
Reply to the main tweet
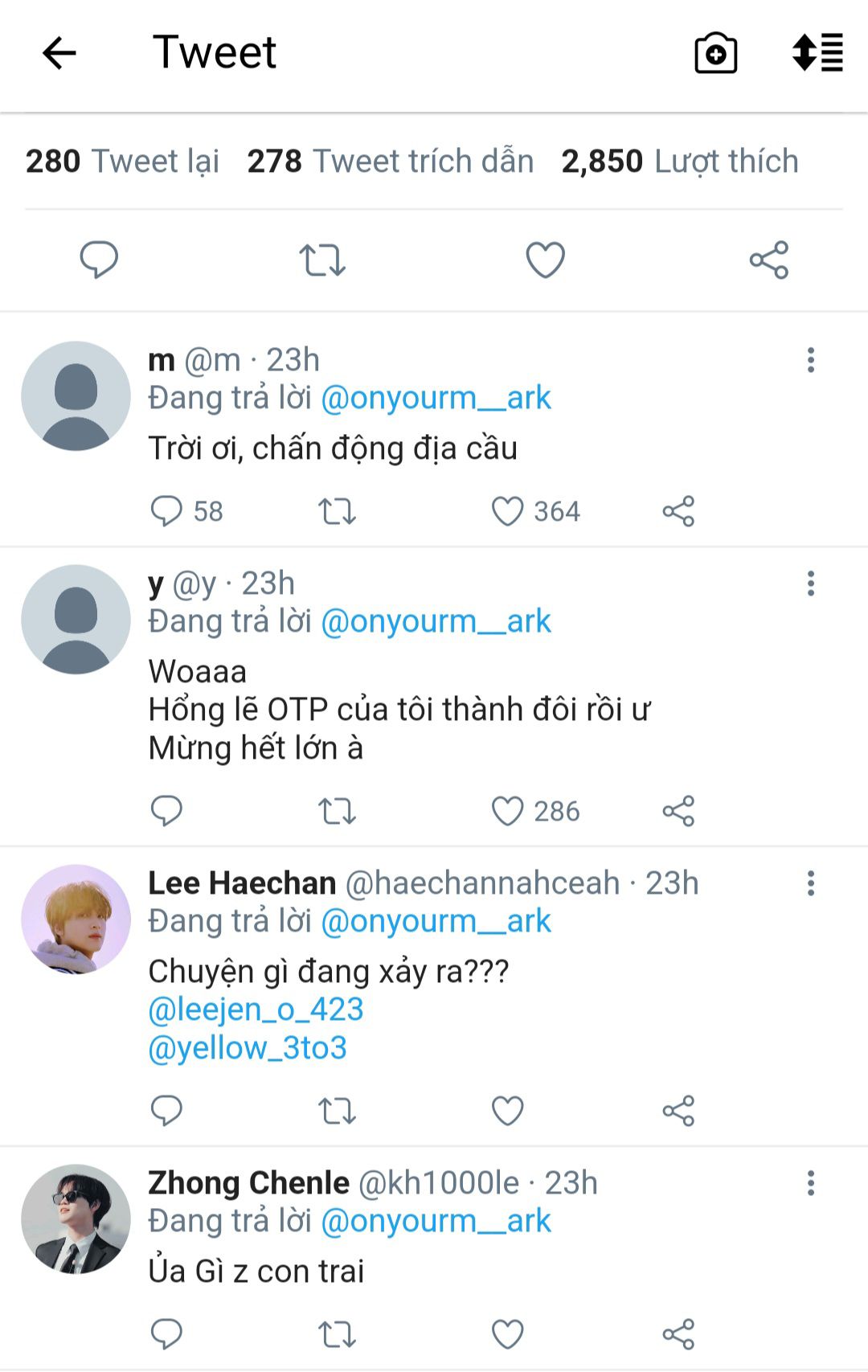point(99,260)
